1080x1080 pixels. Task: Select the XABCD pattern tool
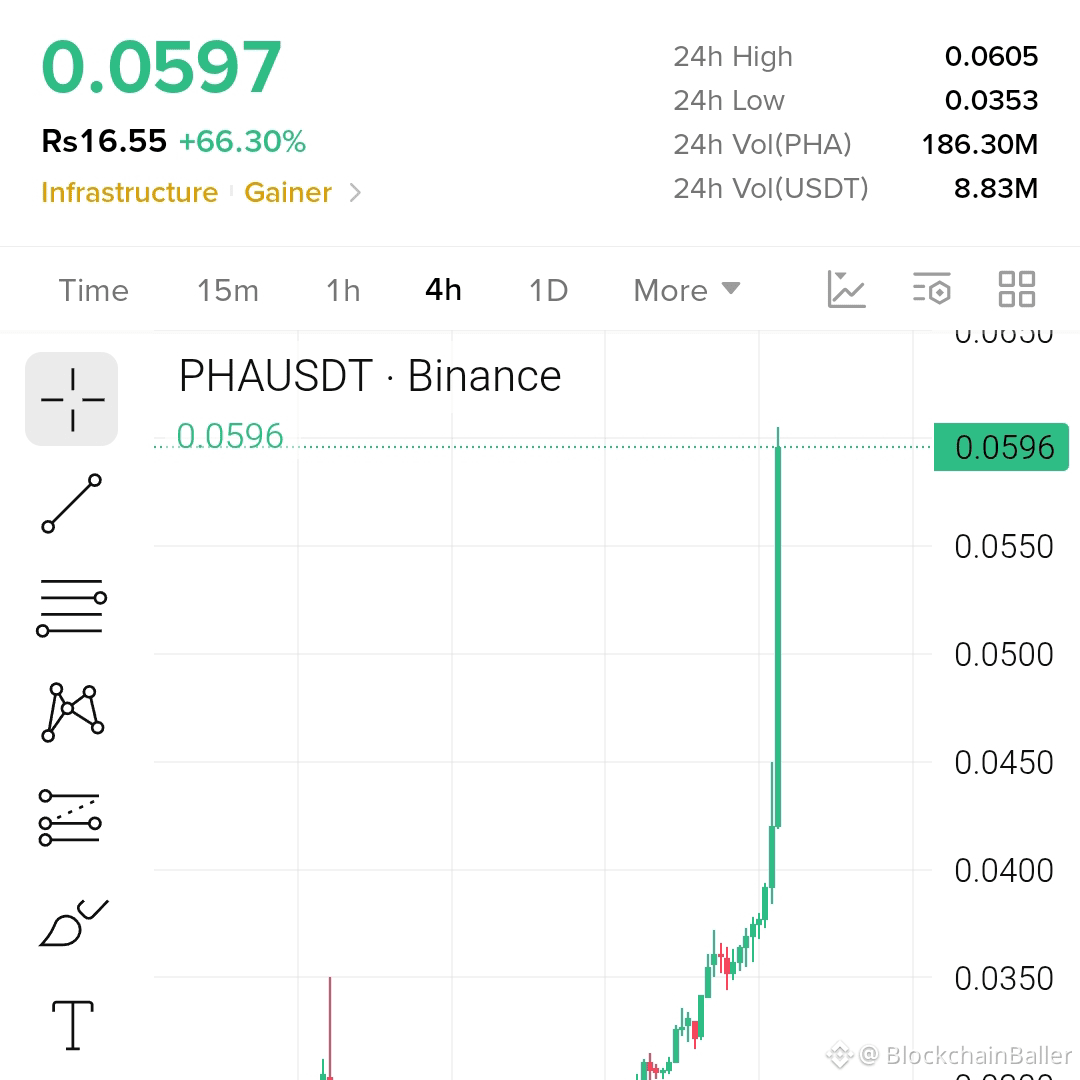[72, 712]
